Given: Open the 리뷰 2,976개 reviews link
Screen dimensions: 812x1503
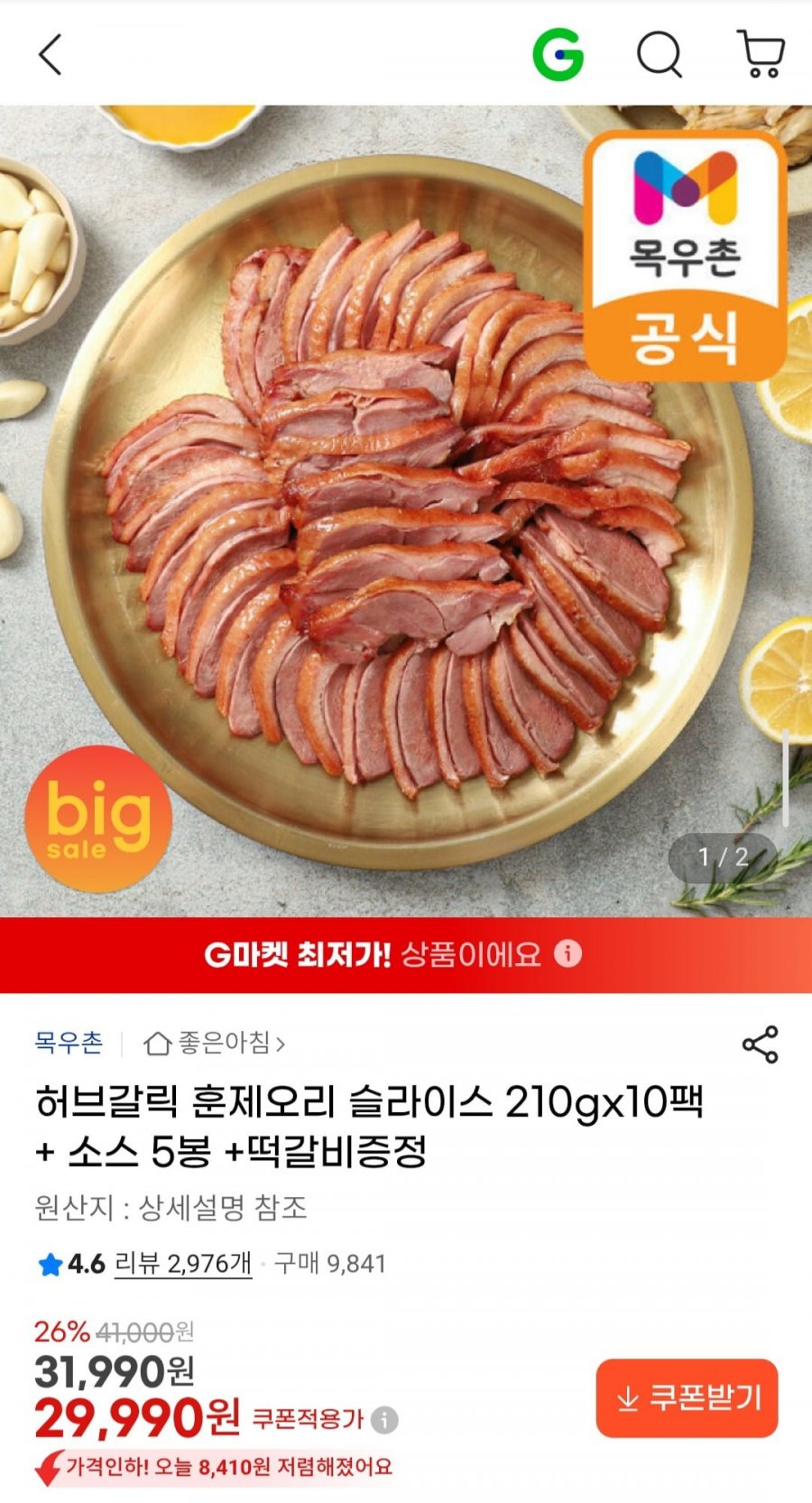Looking at the screenshot, I should click(182, 1264).
